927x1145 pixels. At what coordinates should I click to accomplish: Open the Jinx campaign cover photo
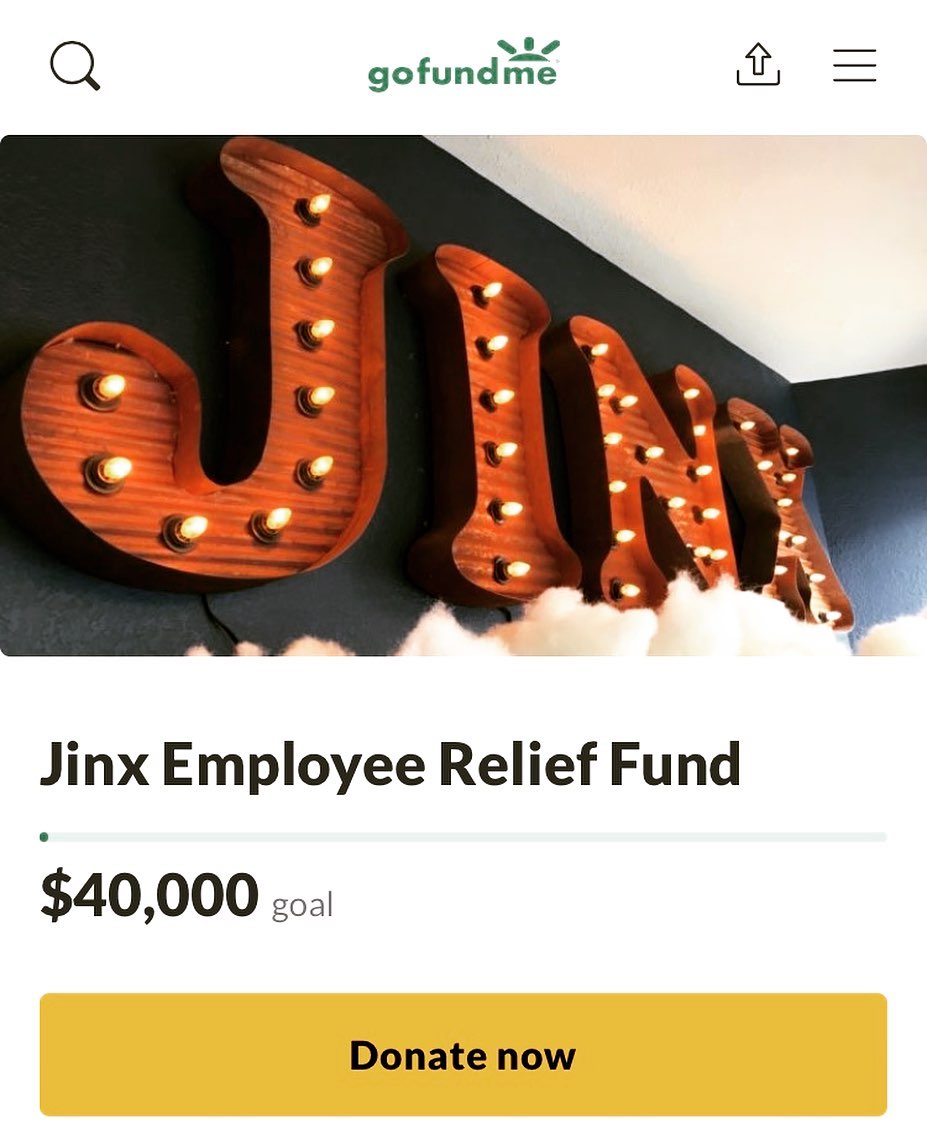[x=463, y=396]
